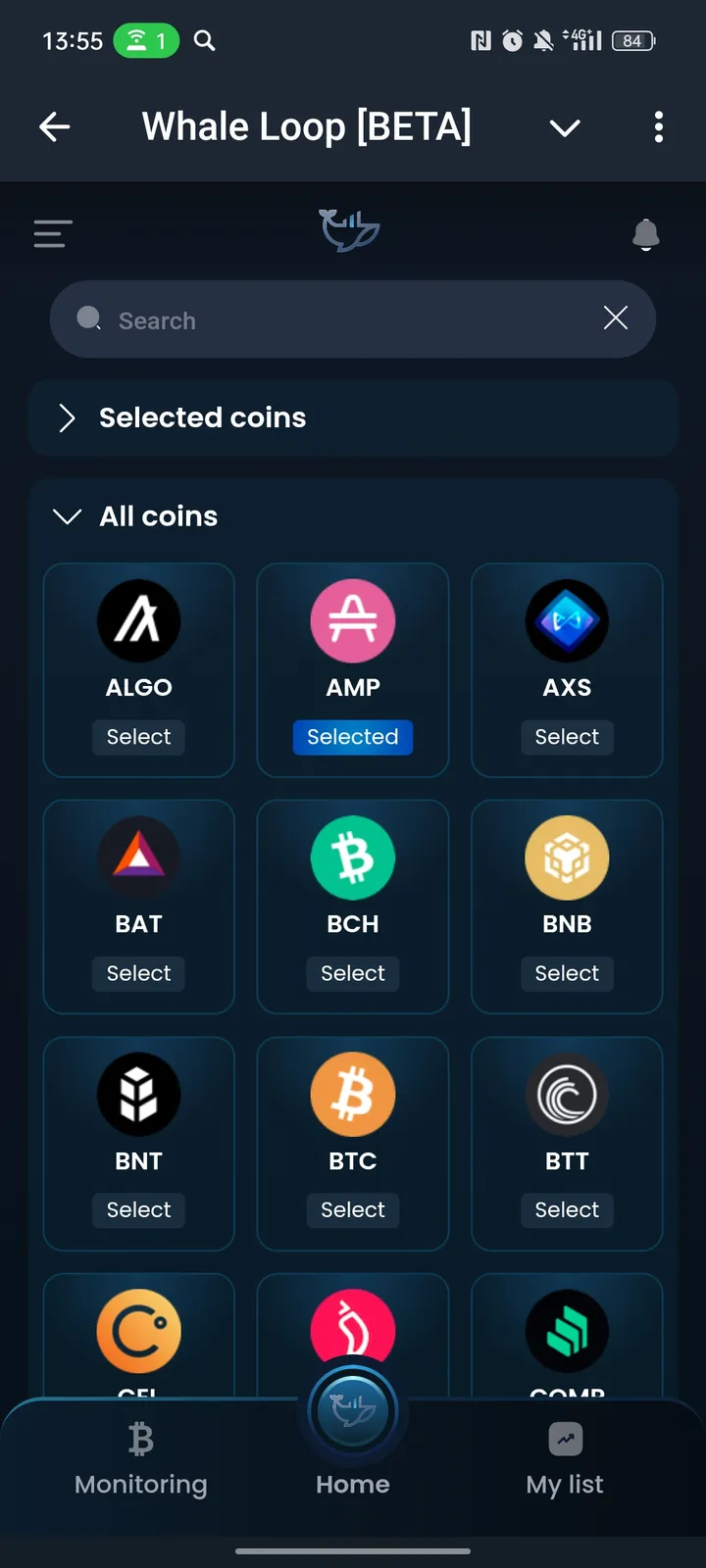The width and height of the screenshot is (706, 1568).
Task: Select the BNB coin
Action: click(x=567, y=973)
